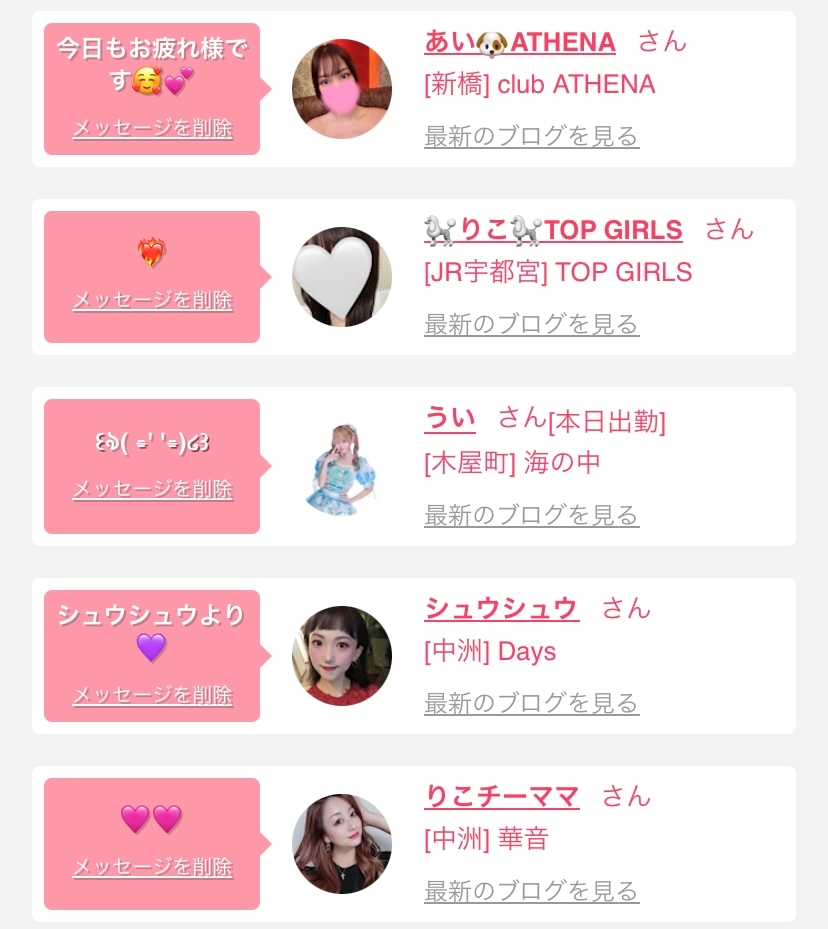Delete the kaomoji message from うい
828x929 pixels.
pos(153,489)
